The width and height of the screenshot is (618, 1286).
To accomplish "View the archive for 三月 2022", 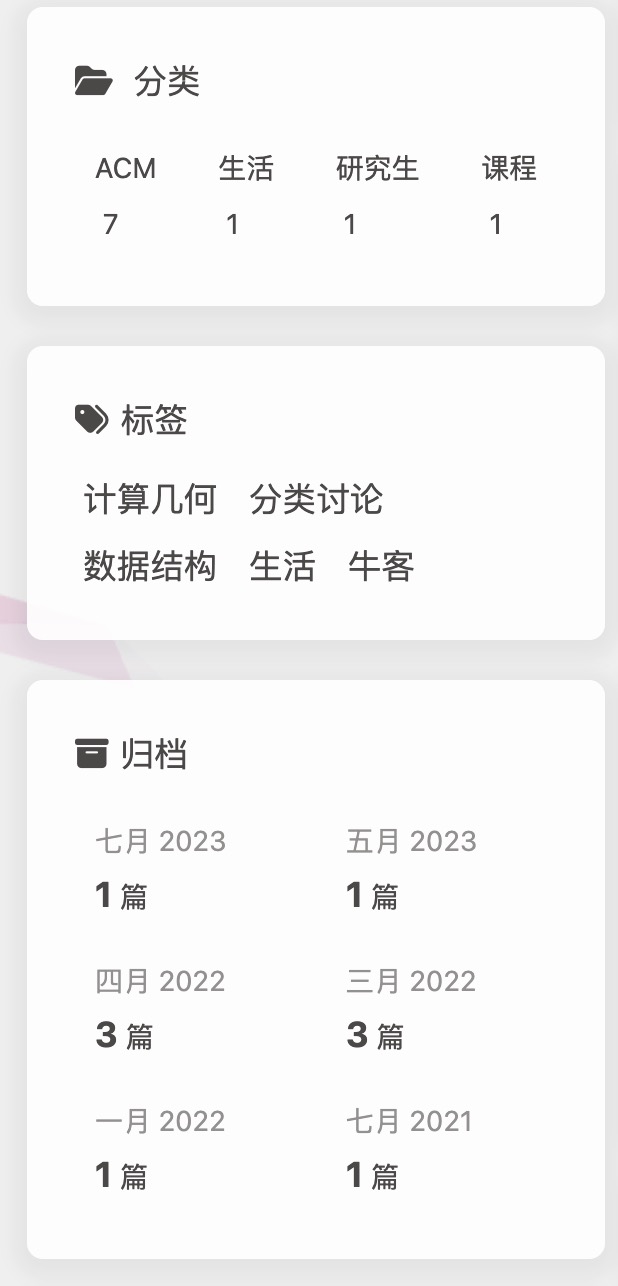I will [x=411, y=981].
